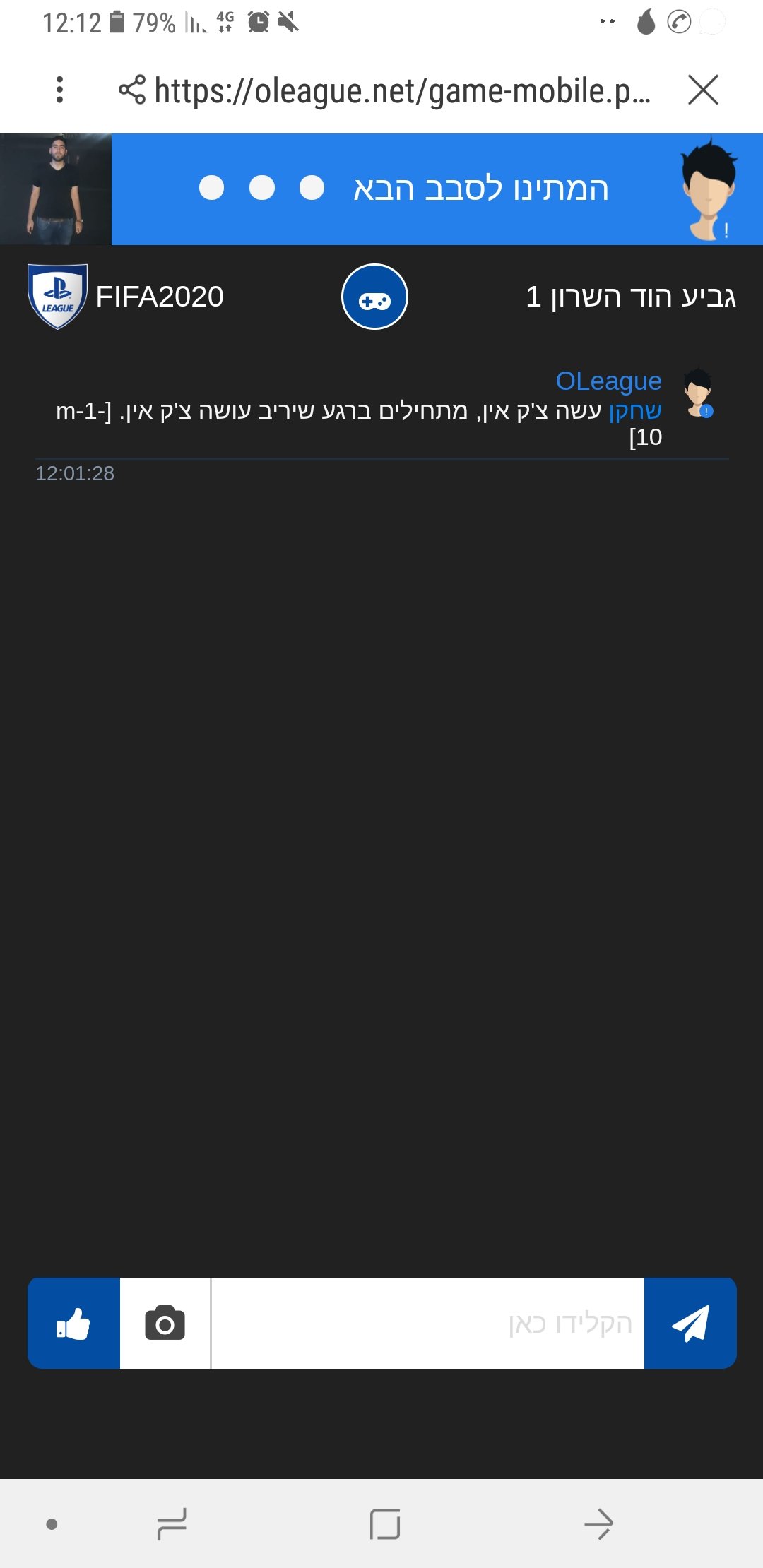
Task: Attach a photo with the camera icon
Action: [165, 1323]
